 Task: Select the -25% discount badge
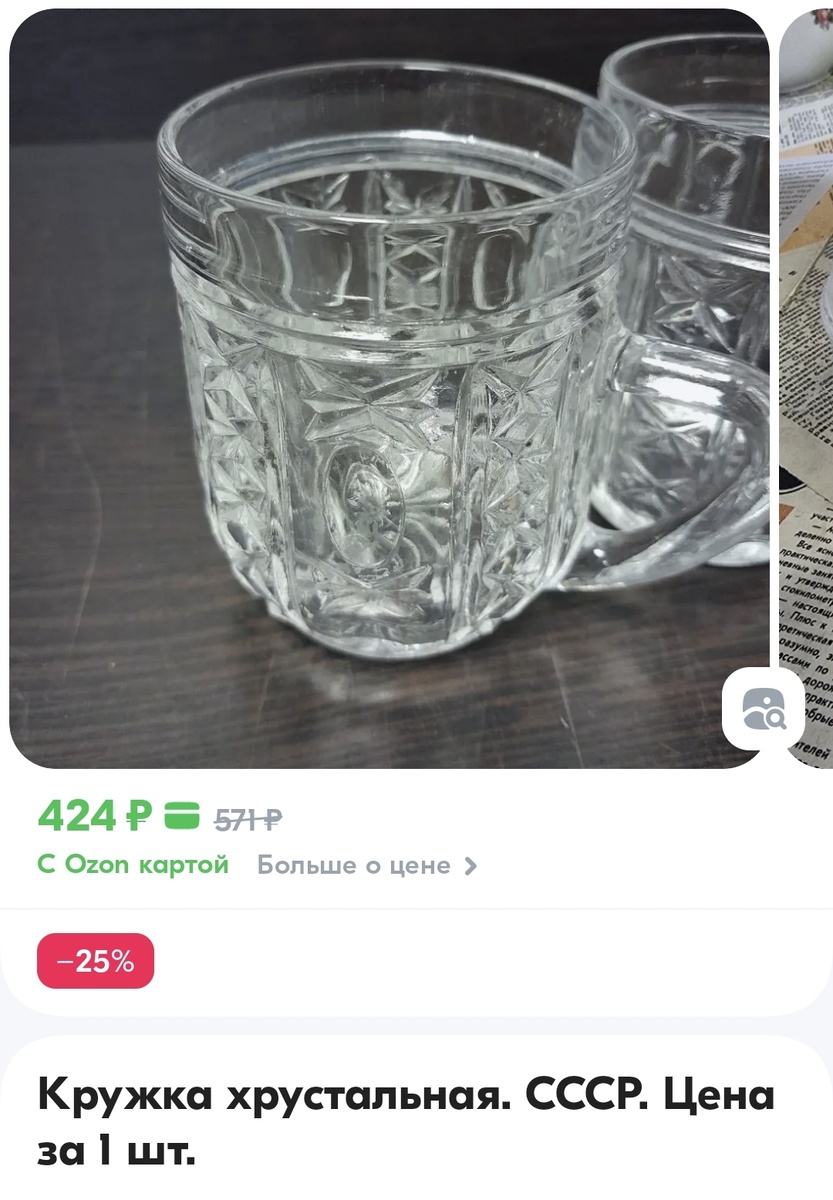point(94,961)
